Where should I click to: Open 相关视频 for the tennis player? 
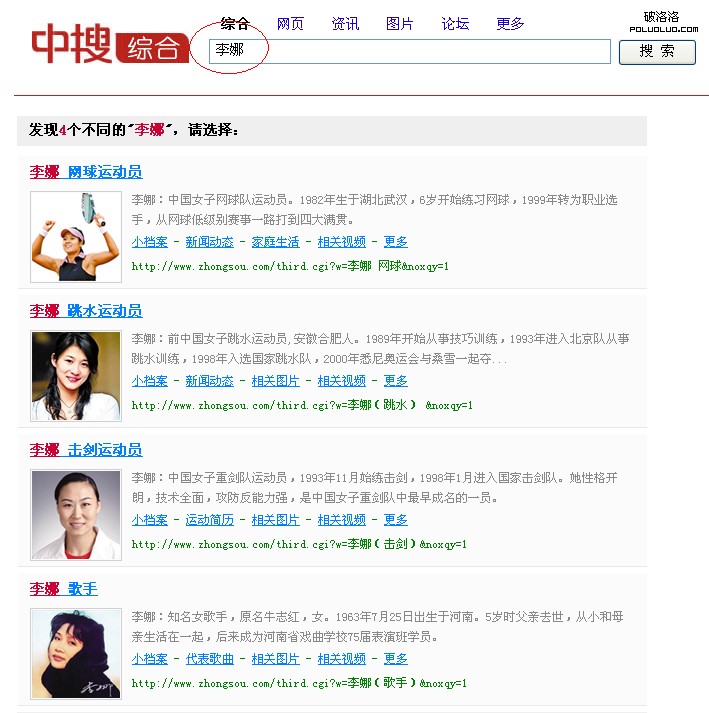342,242
